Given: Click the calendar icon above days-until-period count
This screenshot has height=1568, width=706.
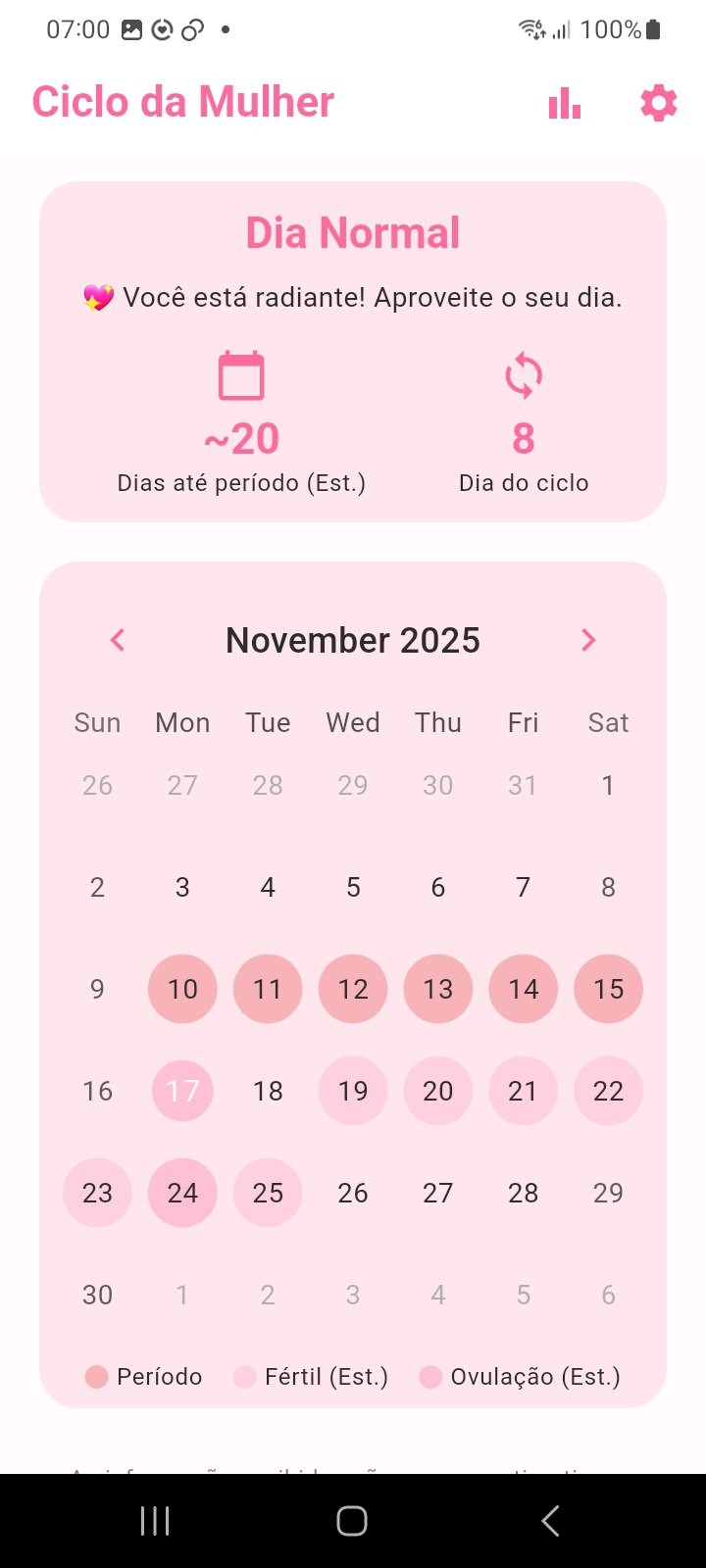Looking at the screenshot, I should click(241, 374).
